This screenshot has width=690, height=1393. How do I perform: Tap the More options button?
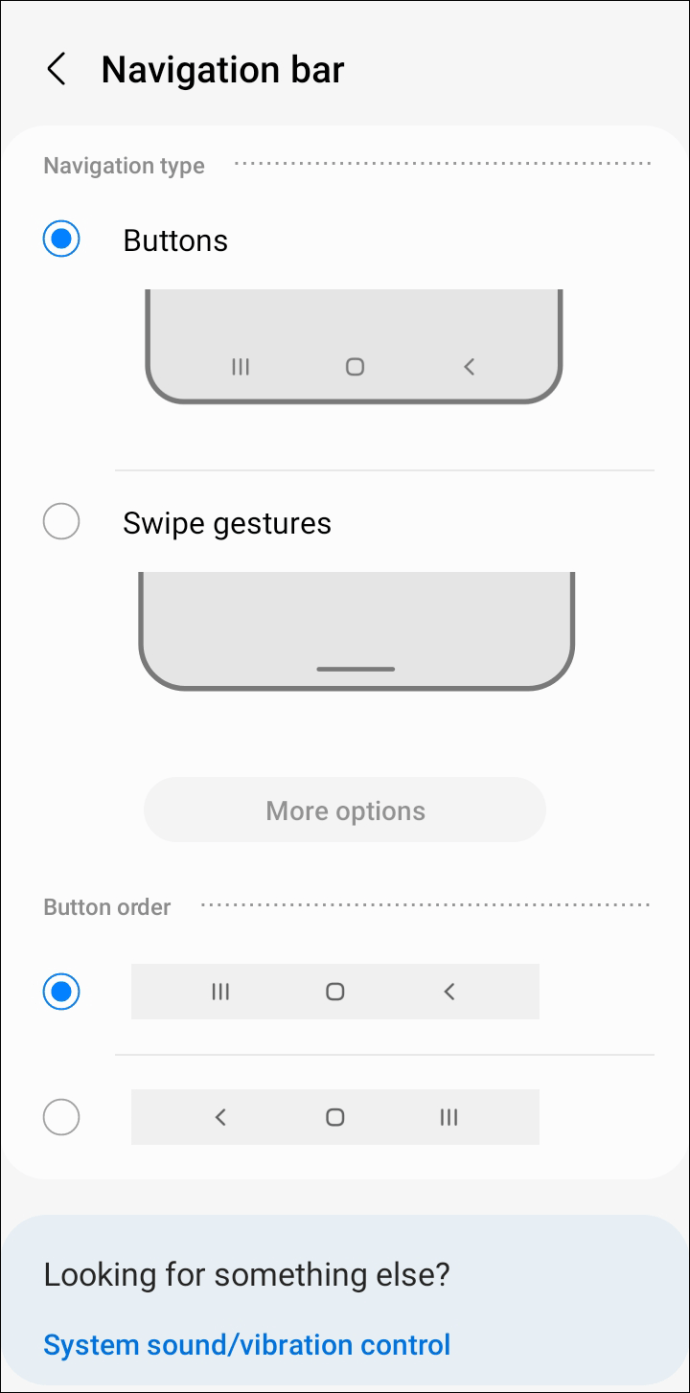[345, 811]
